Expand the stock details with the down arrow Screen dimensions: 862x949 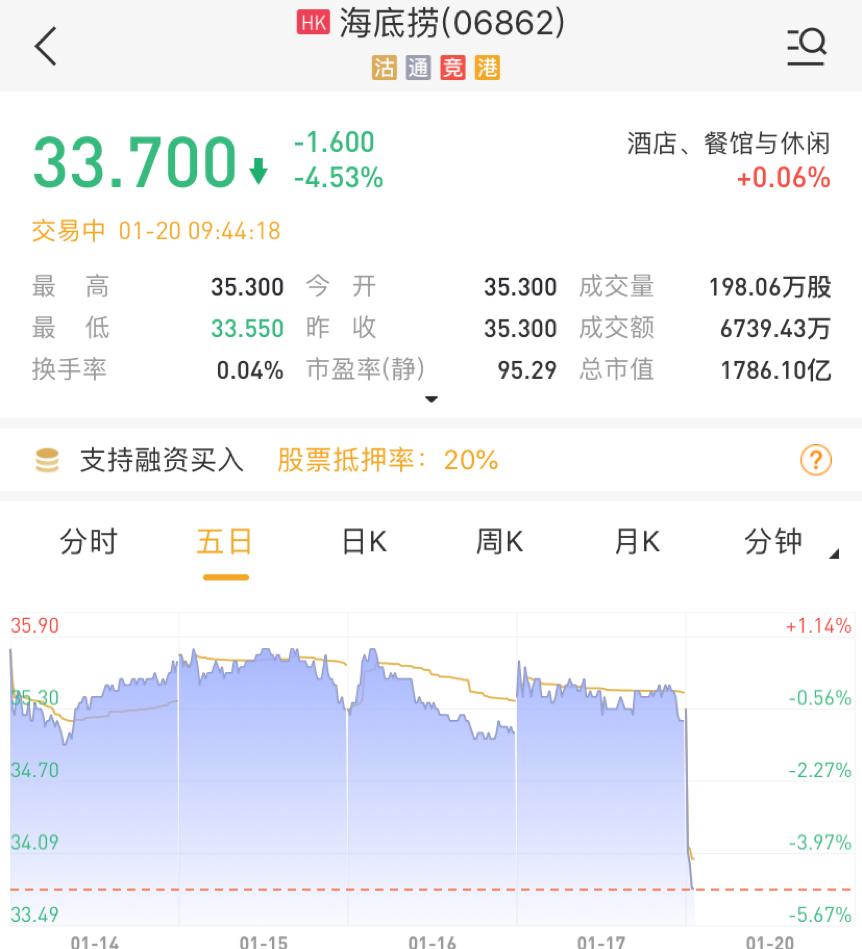coord(431,399)
